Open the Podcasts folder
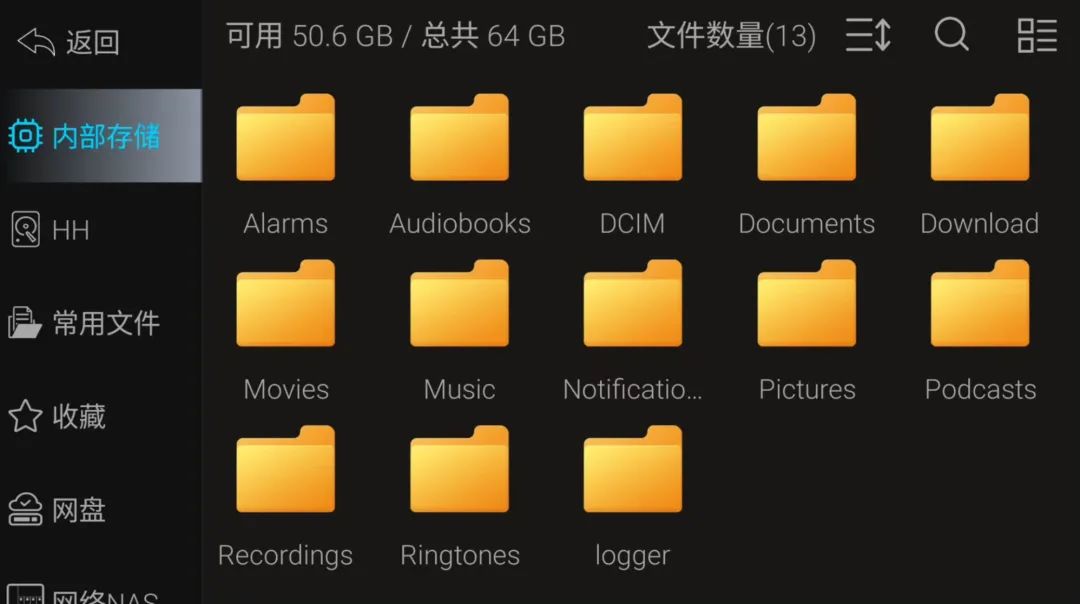Image resolution: width=1080 pixels, height=604 pixels. (x=979, y=306)
